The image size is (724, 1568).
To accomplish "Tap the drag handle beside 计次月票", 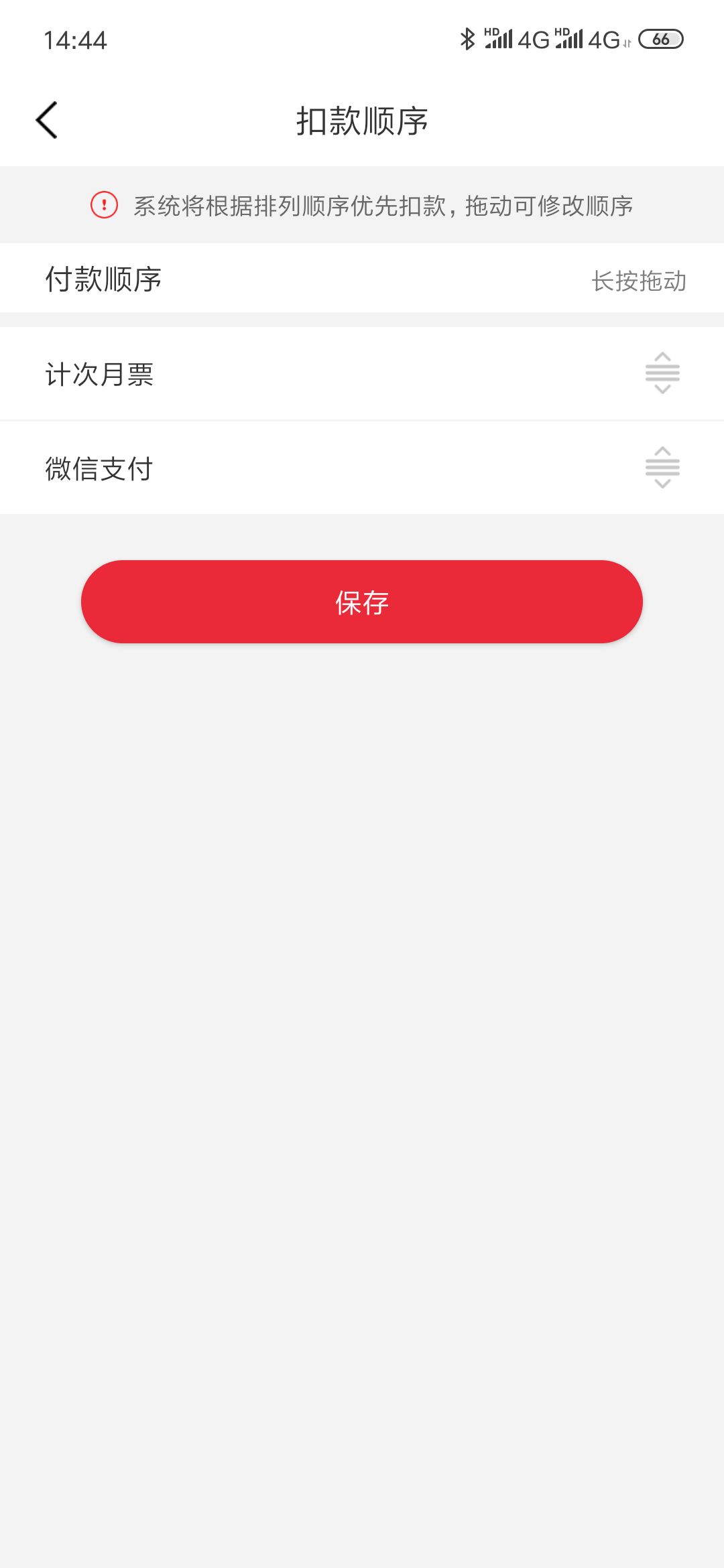I will pos(664,373).
